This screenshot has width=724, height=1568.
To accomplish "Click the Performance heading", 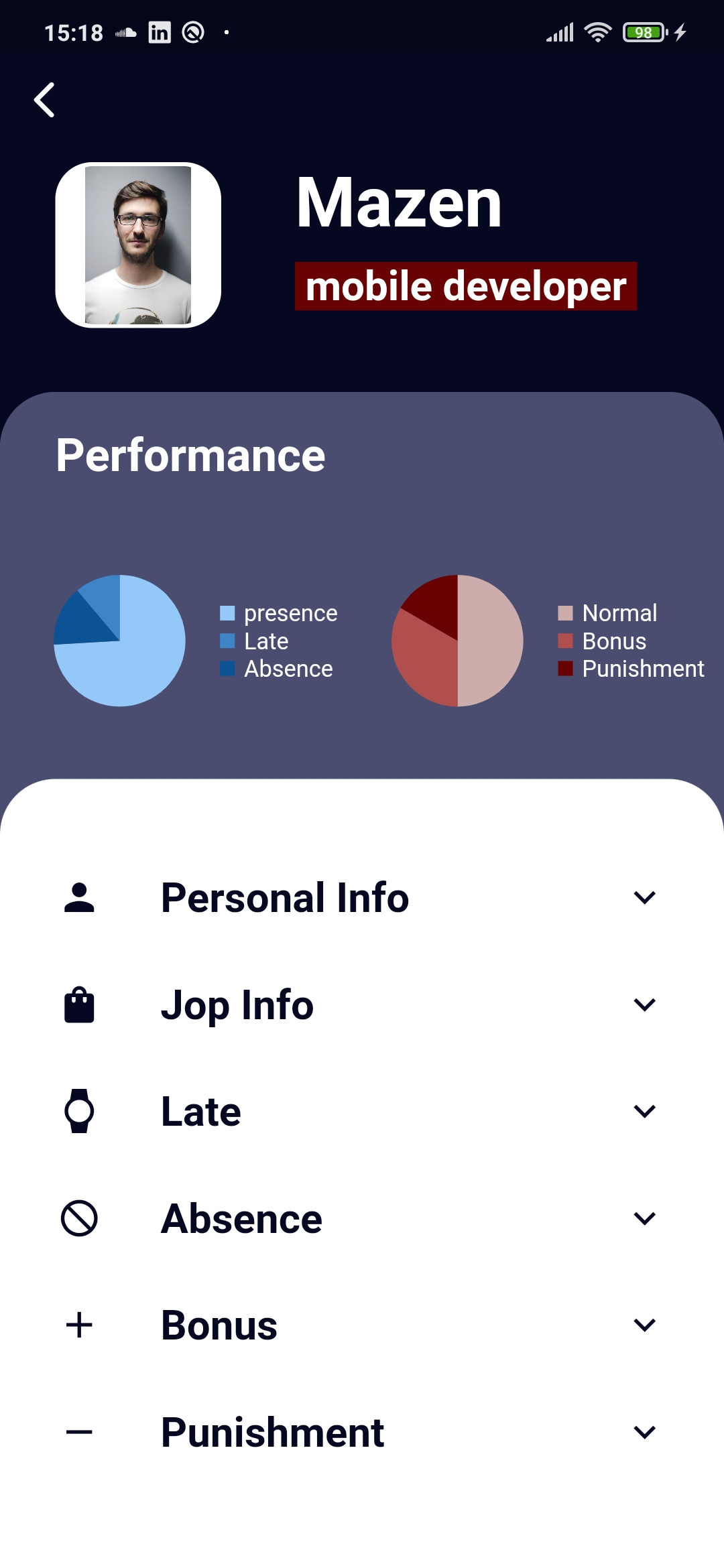I will coord(190,454).
